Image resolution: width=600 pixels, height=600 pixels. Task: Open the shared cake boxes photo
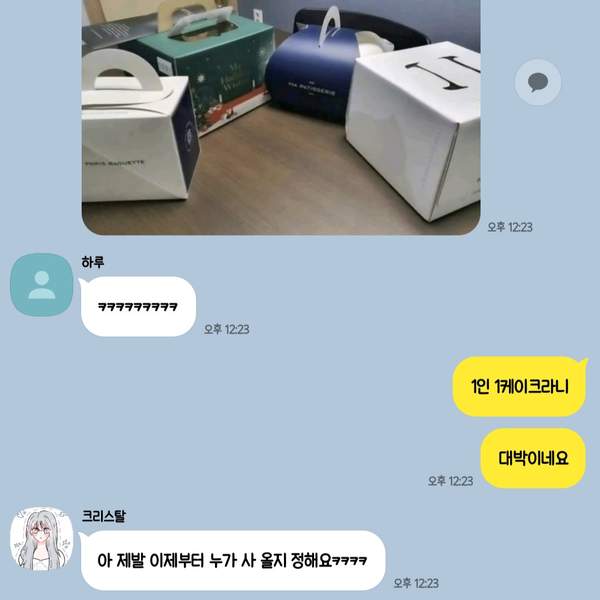pyautogui.click(x=280, y=115)
